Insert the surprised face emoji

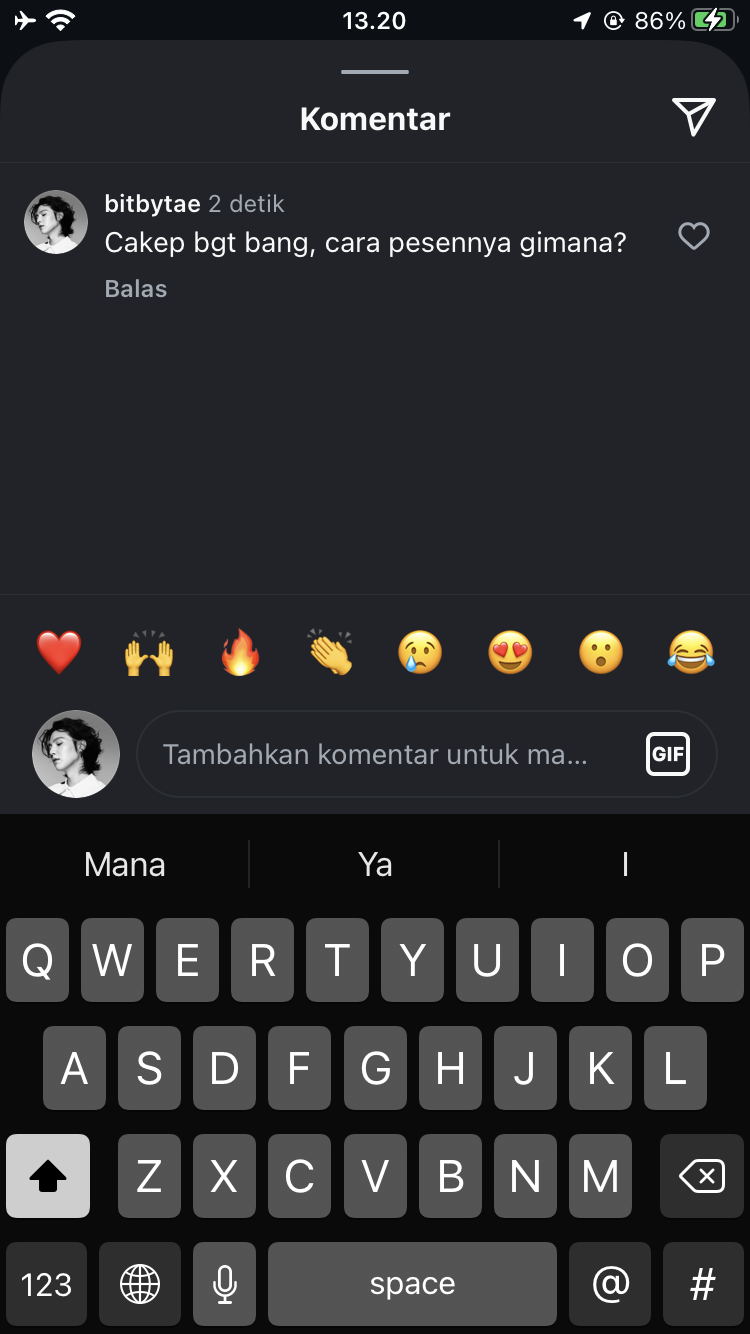601,653
